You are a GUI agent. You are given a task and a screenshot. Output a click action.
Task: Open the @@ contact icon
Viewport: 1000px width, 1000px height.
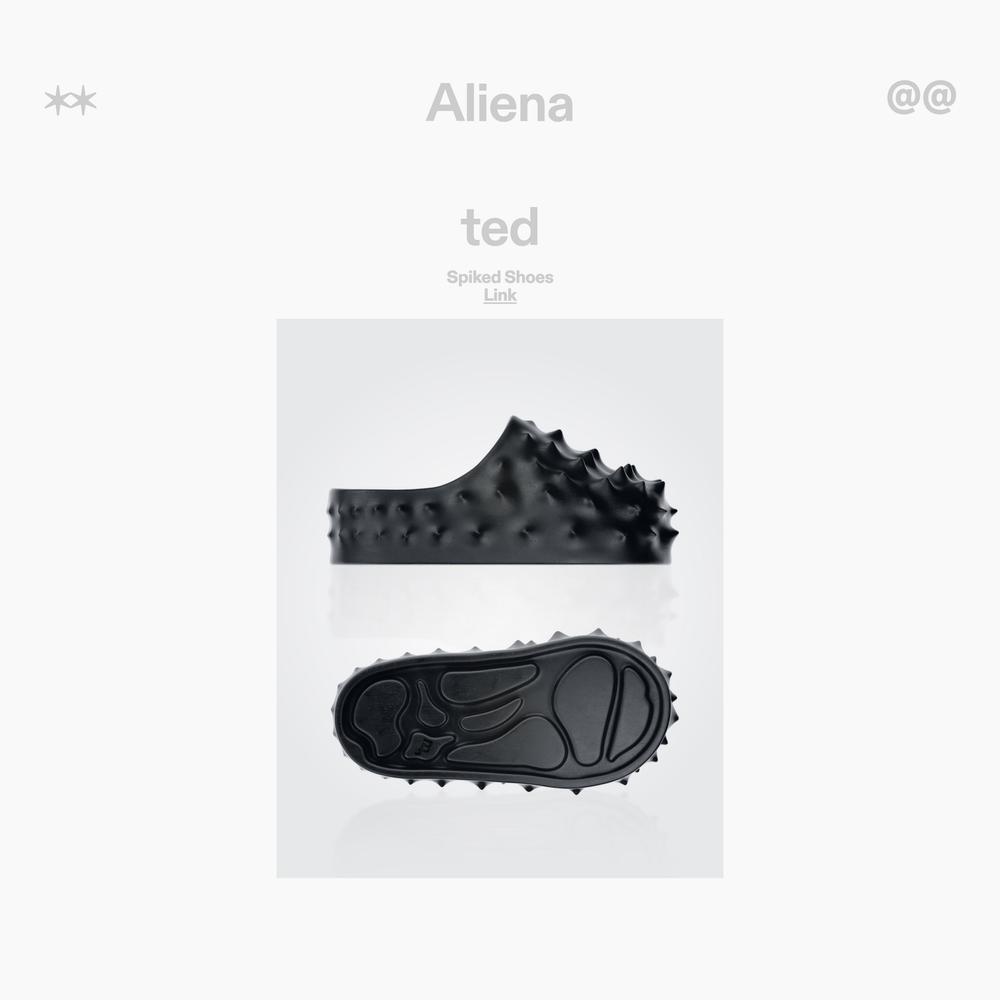921,98
